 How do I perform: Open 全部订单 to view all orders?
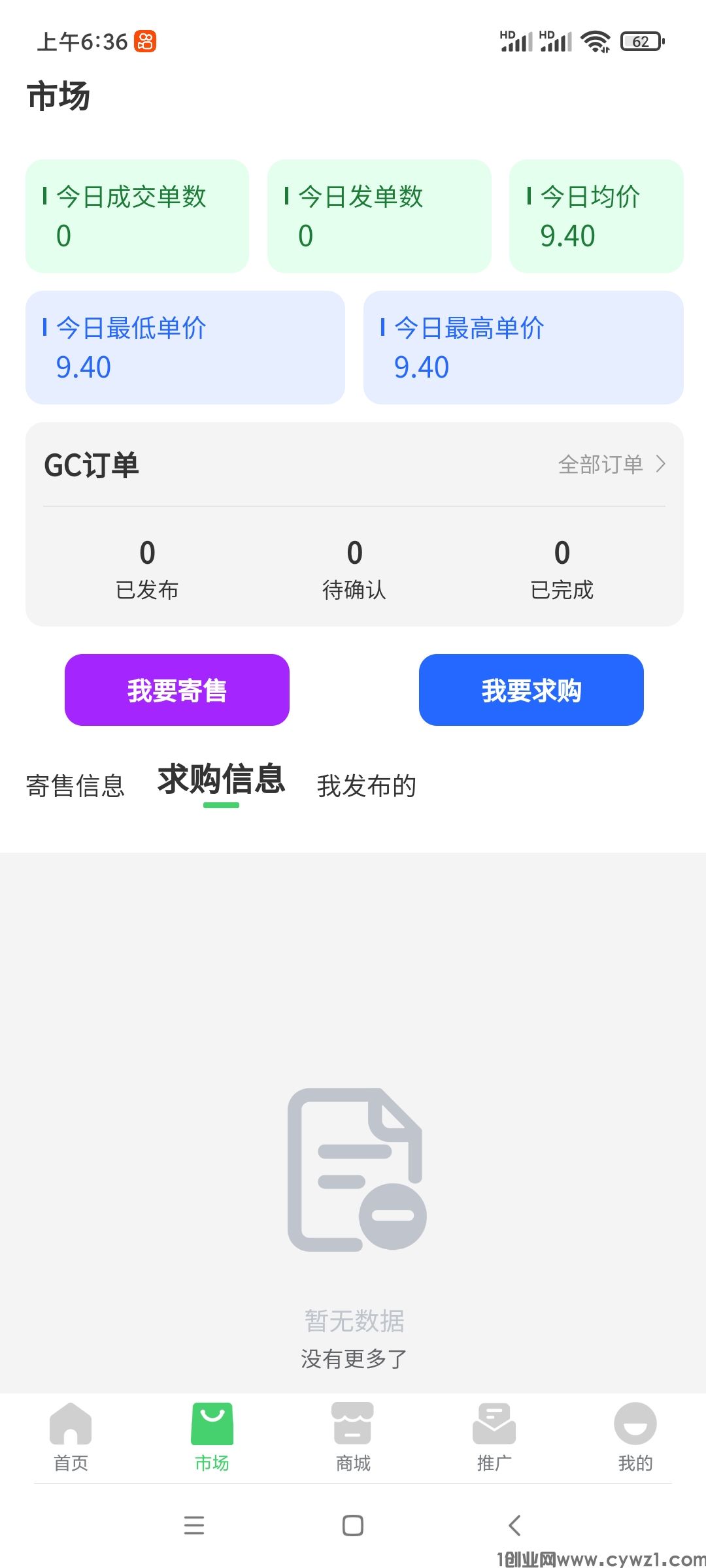611,465
